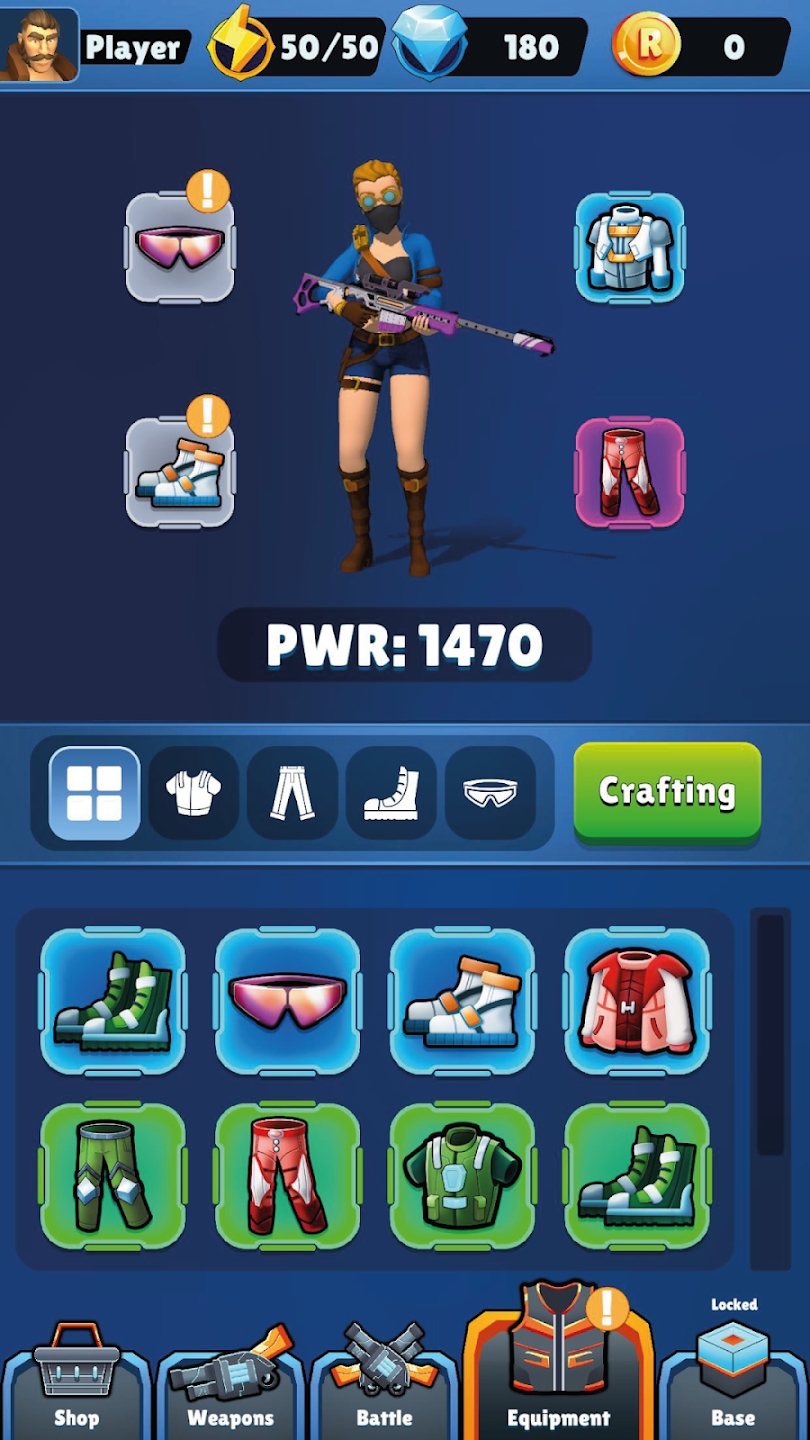Choose the pink goggles in inventory
Screen dimensions: 810x1440
tap(288, 1001)
